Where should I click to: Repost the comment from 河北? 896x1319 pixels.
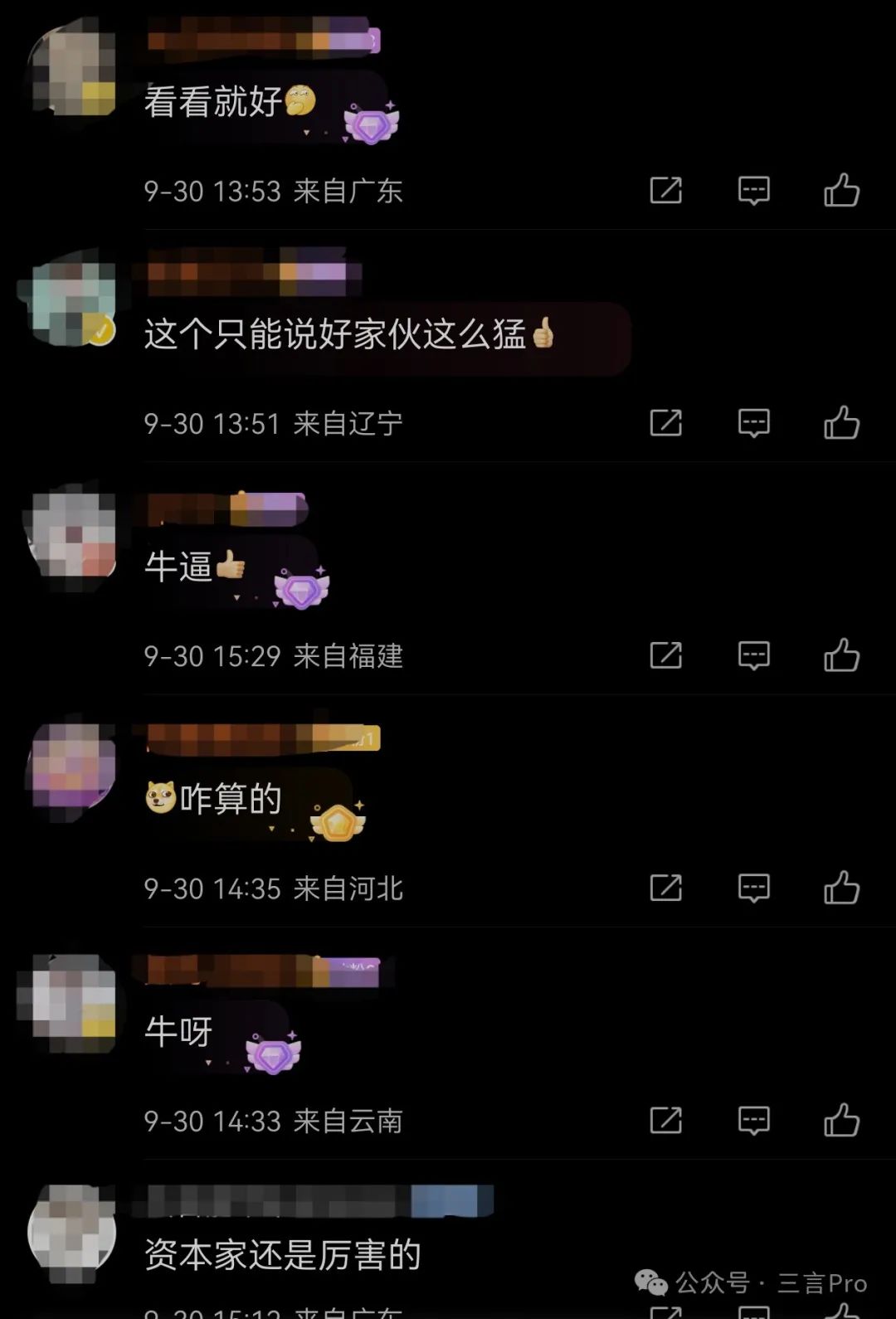[665, 887]
